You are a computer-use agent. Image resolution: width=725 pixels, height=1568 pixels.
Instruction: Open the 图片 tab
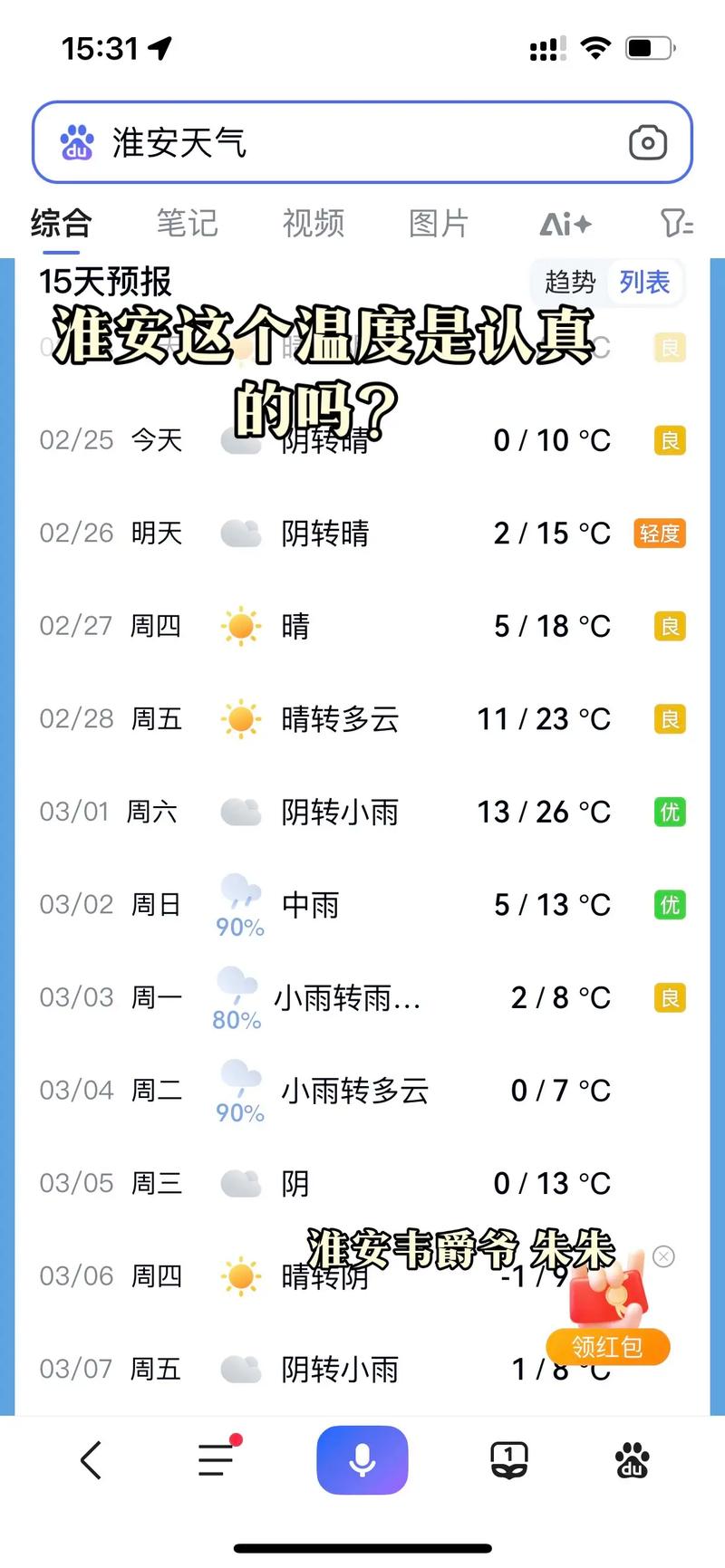click(x=439, y=224)
